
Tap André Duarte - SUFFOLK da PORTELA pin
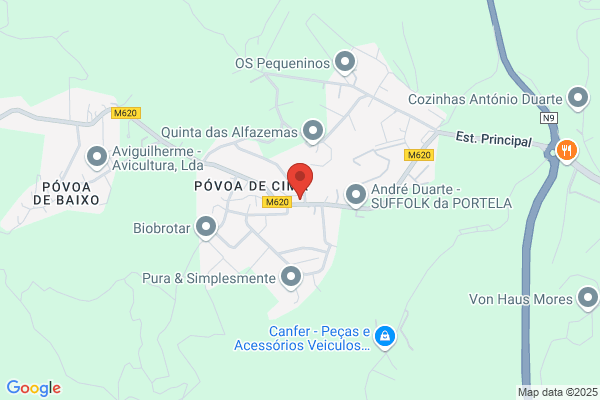(x=356, y=196)
